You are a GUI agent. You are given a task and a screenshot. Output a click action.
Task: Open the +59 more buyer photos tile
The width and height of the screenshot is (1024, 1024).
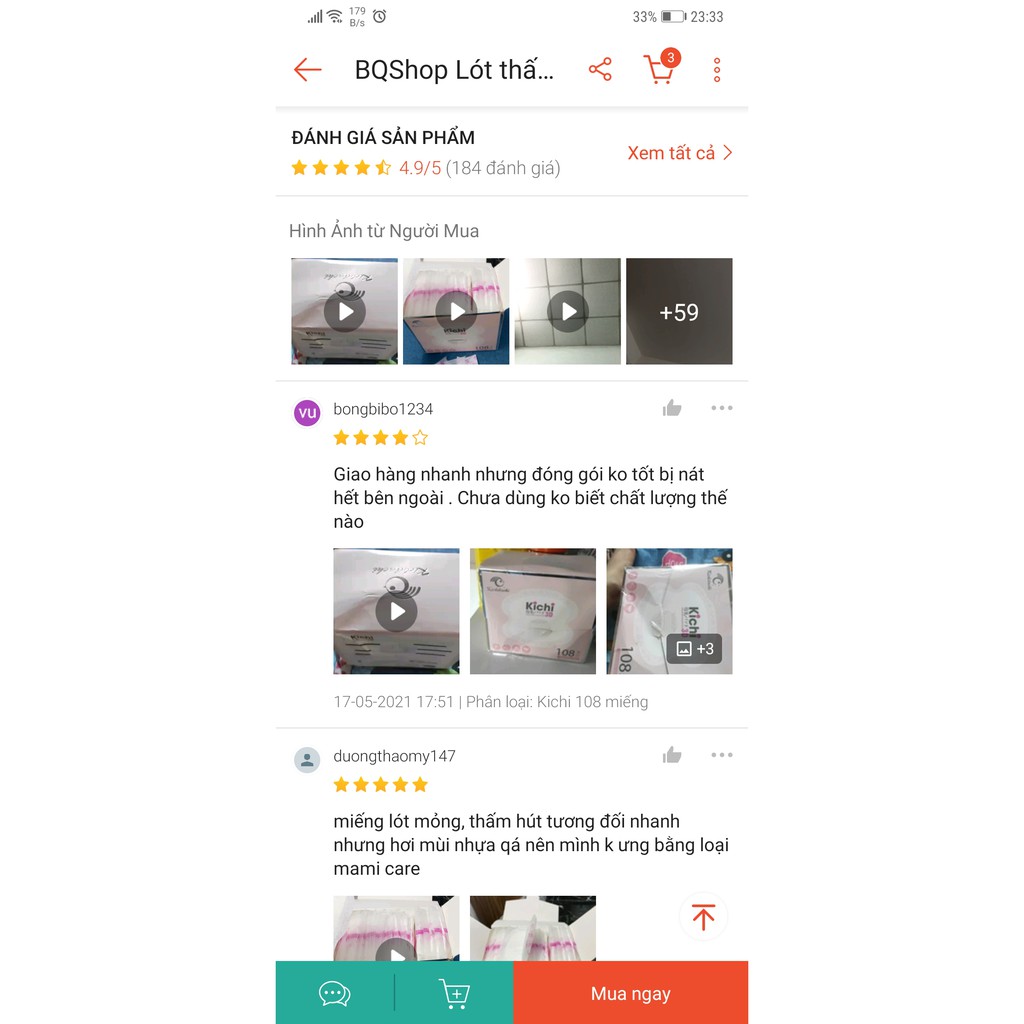point(679,312)
